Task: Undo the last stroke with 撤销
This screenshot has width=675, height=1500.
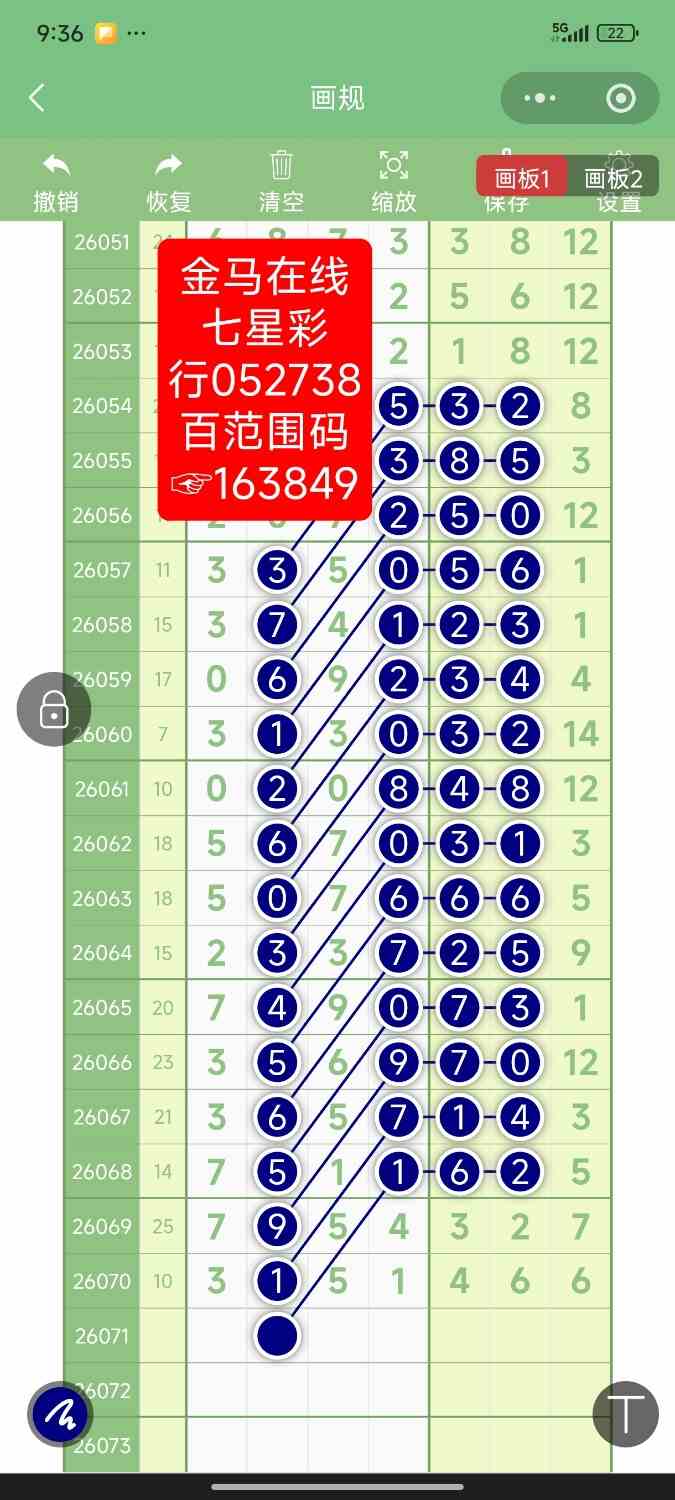Action: pos(56,182)
